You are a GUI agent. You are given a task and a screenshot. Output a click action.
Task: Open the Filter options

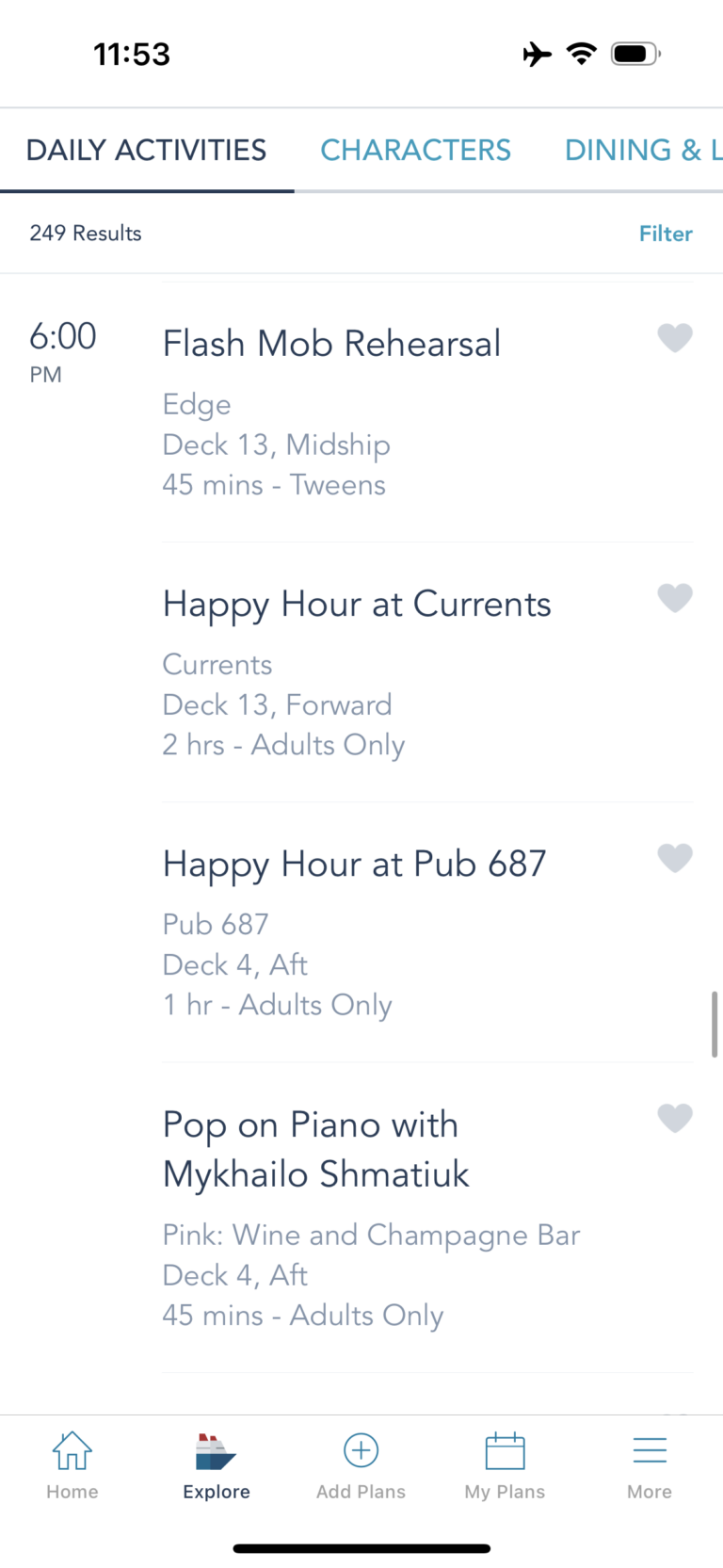tap(666, 233)
